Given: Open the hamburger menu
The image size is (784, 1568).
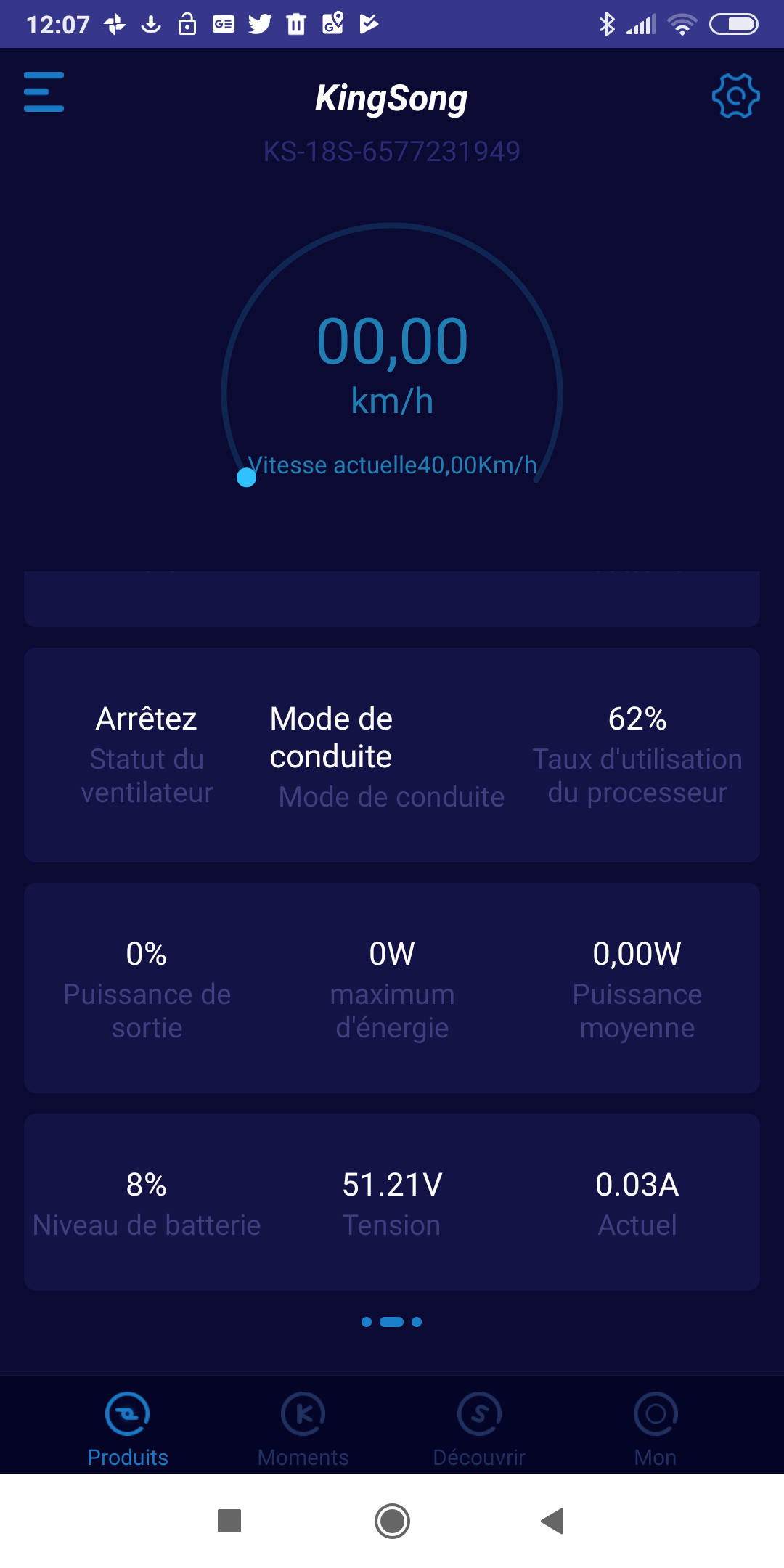Looking at the screenshot, I should coord(44,92).
